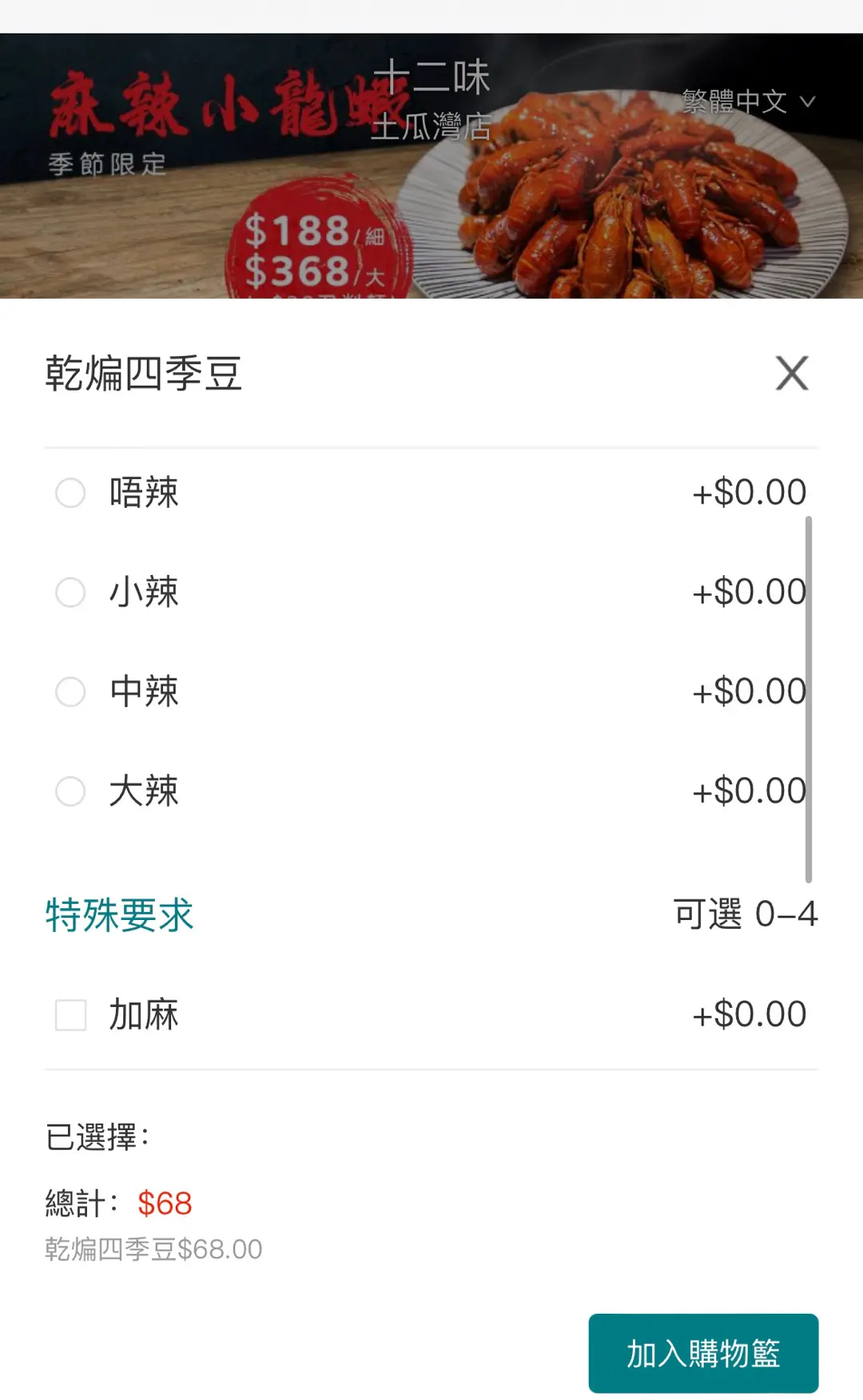863x1400 pixels.
Task: Choose 小辣 spice level
Action: coord(70,593)
